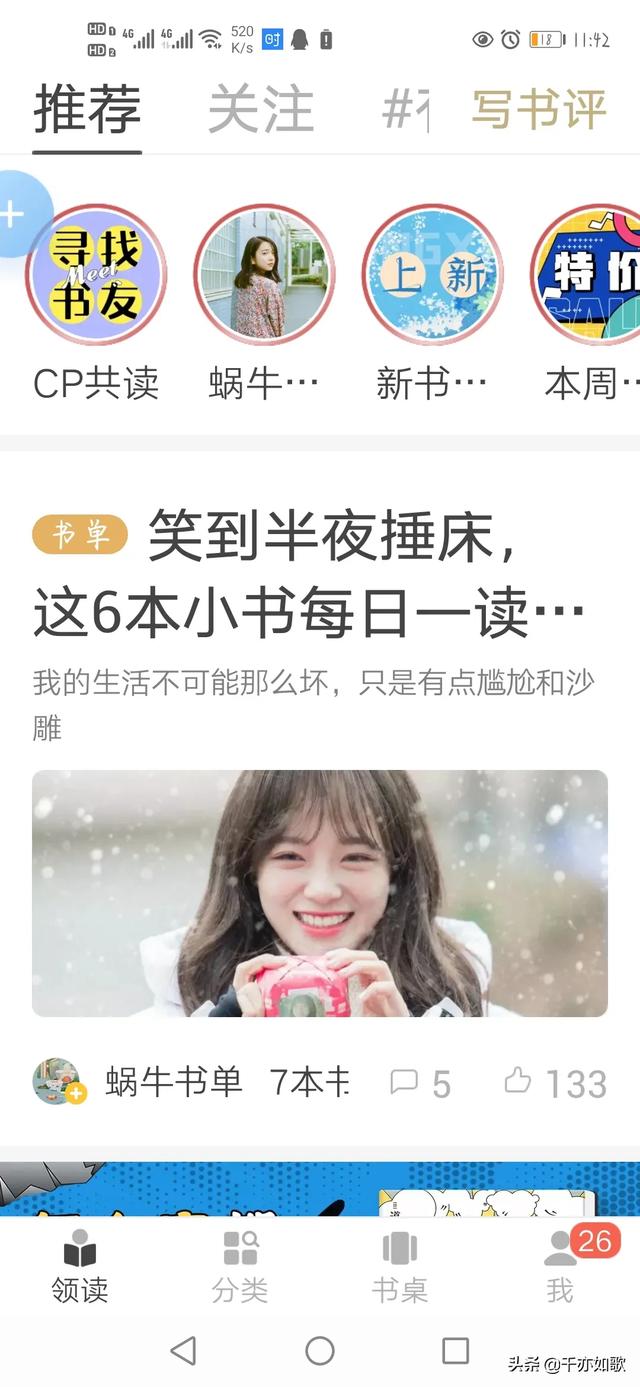The width and height of the screenshot is (640, 1387).
Task: Tap the system home button
Action: (x=320, y=1351)
